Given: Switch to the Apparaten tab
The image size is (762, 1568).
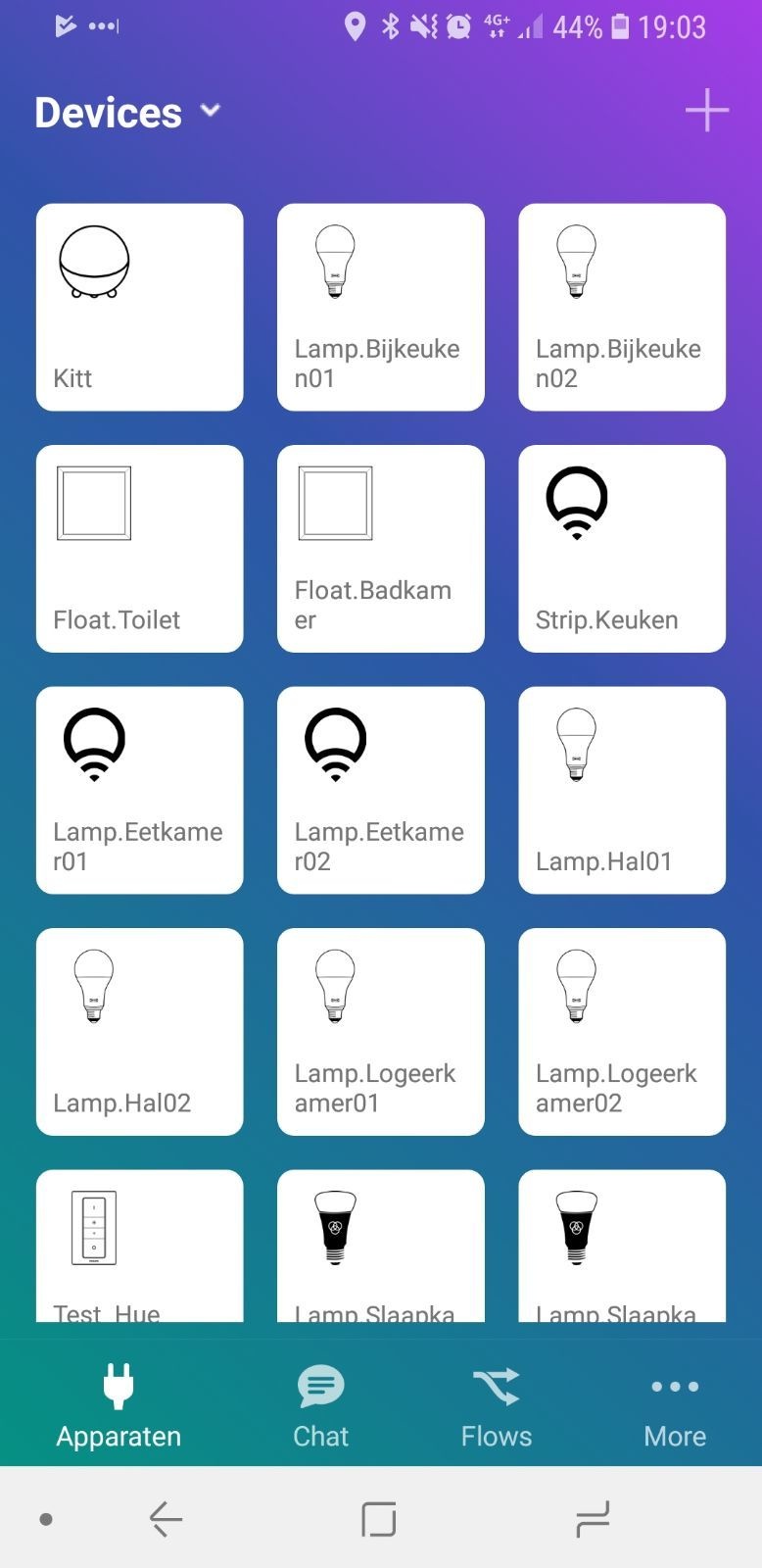Looking at the screenshot, I should point(119,1406).
